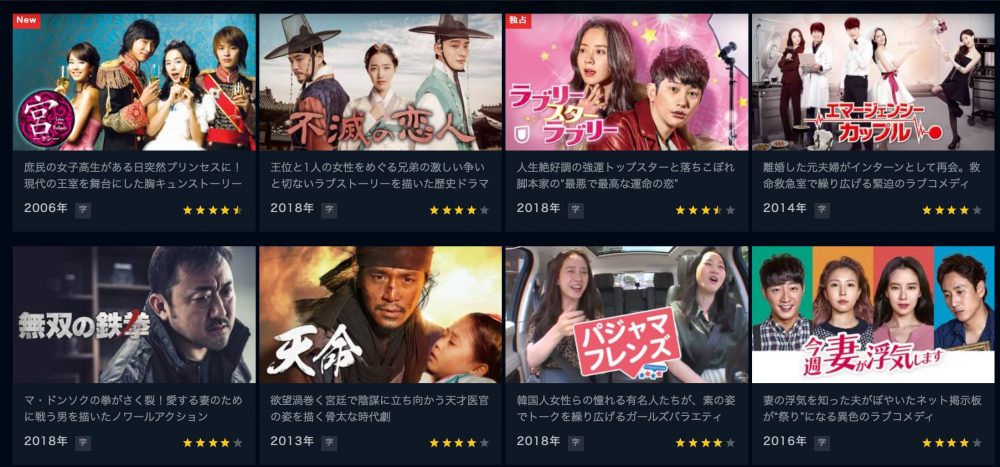This screenshot has width=1000, height=467.
Task: Open エマージェンシーカップル card
Action: [873, 82]
